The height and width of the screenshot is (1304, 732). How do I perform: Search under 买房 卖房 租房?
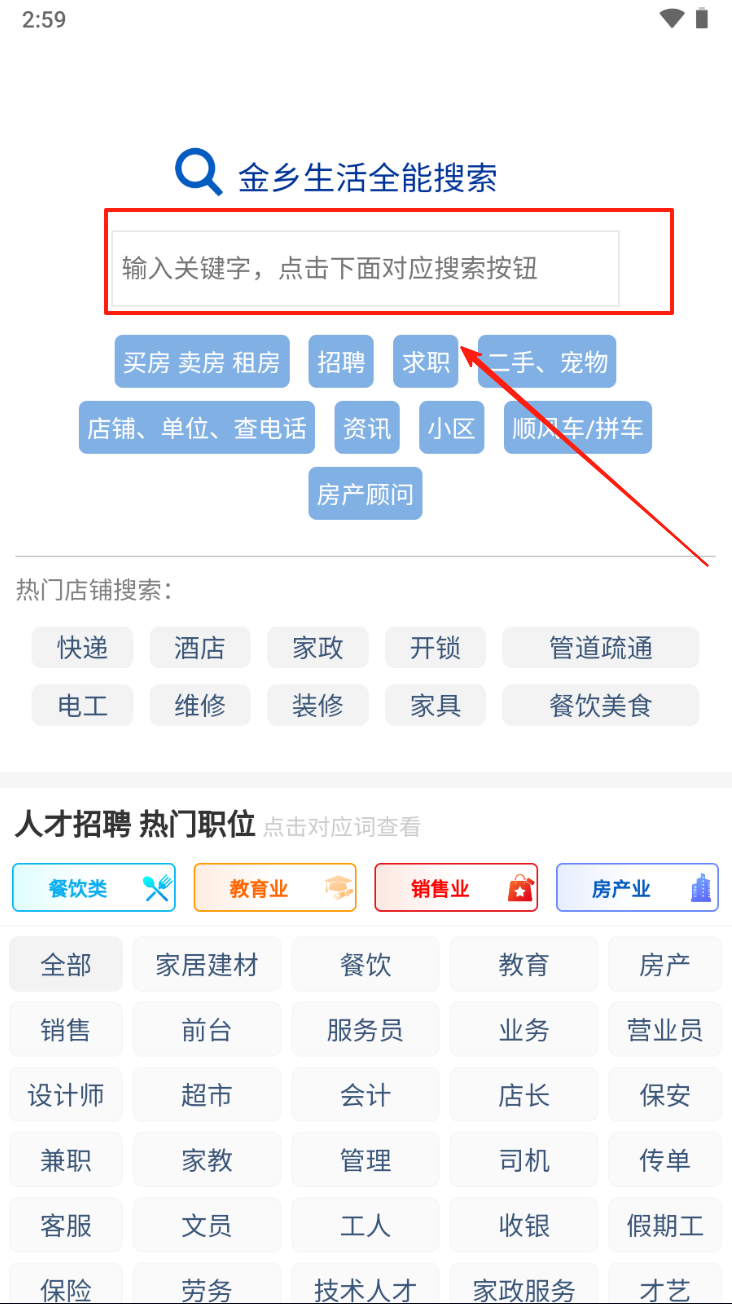pos(202,361)
